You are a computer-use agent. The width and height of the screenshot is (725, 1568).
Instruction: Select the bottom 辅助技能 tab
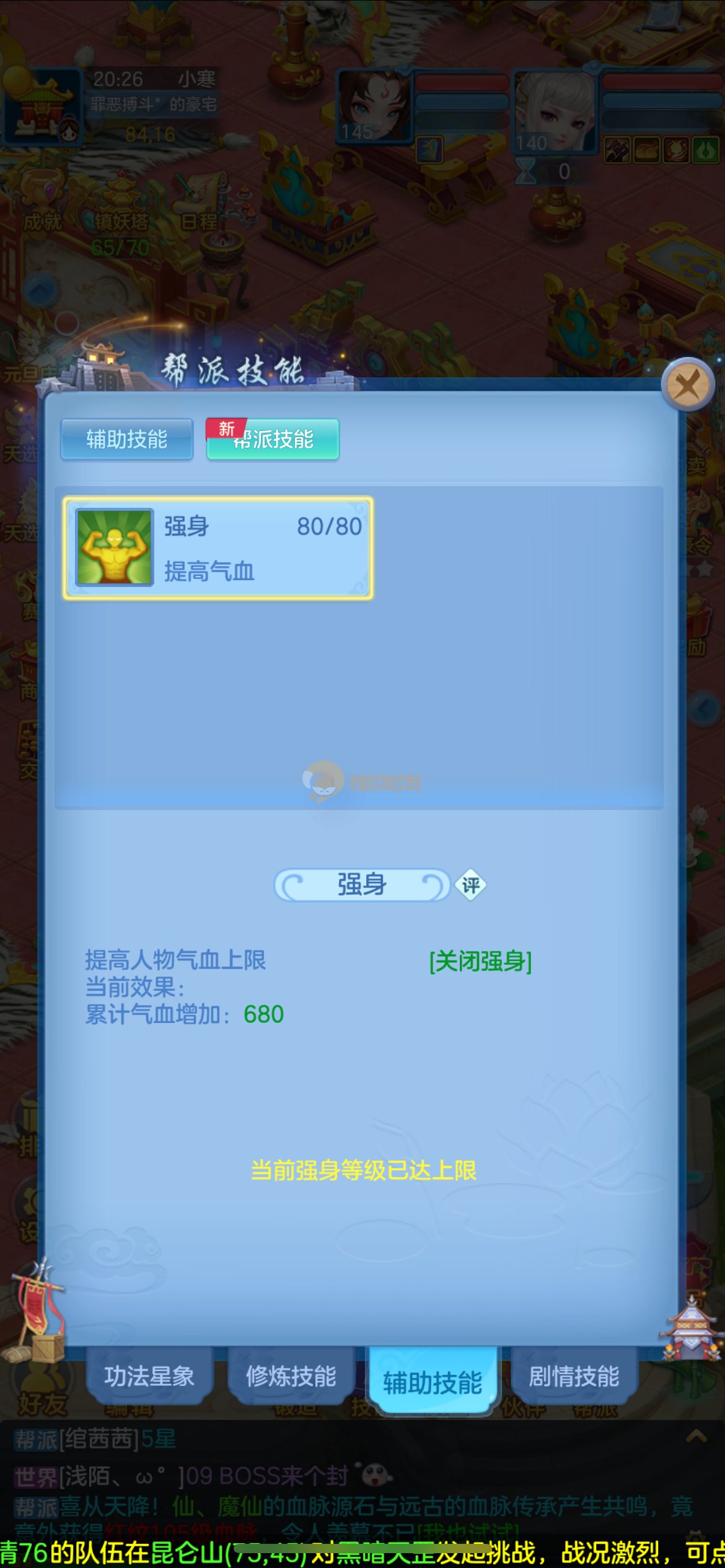tap(432, 1381)
